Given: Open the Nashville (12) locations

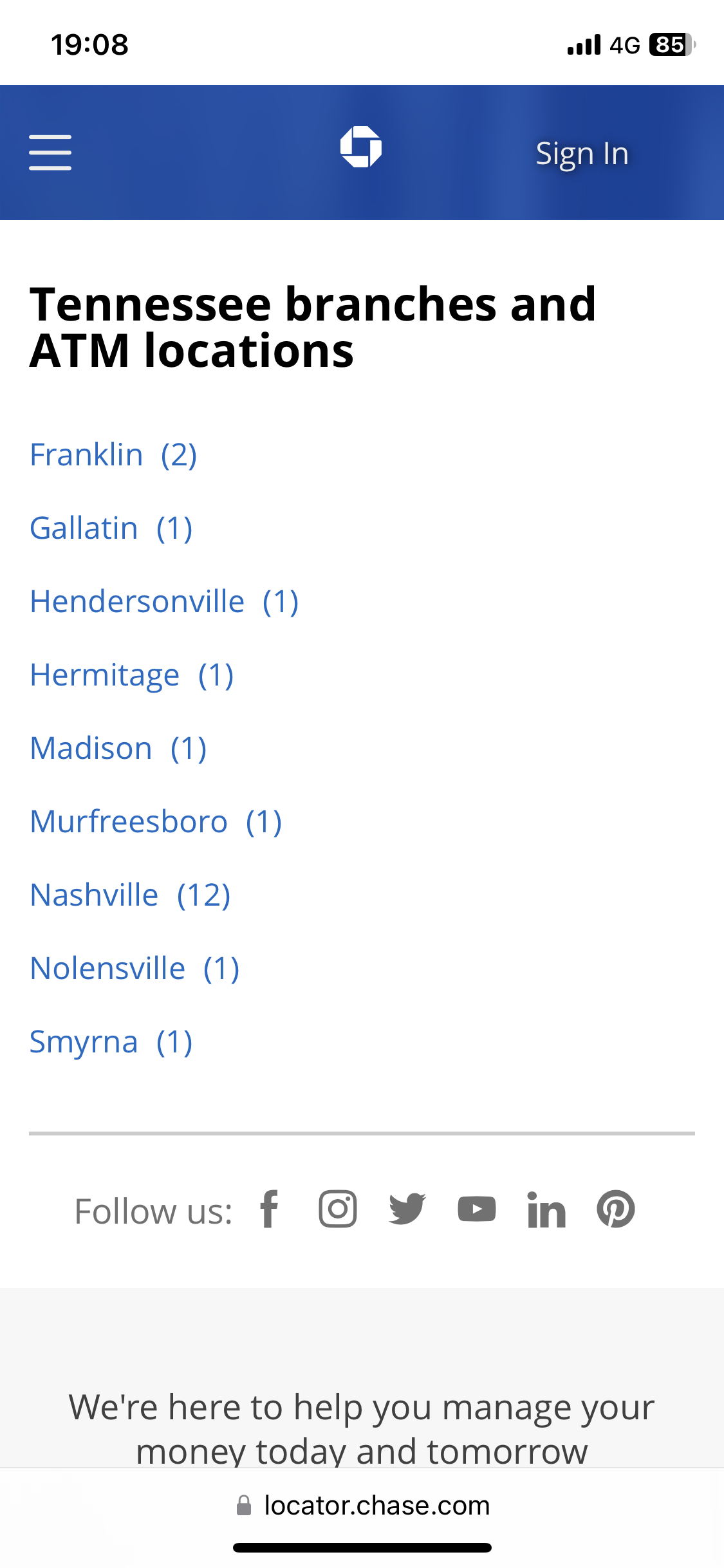Looking at the screenshot, I should pyautogui.click(x=130, y=895).
